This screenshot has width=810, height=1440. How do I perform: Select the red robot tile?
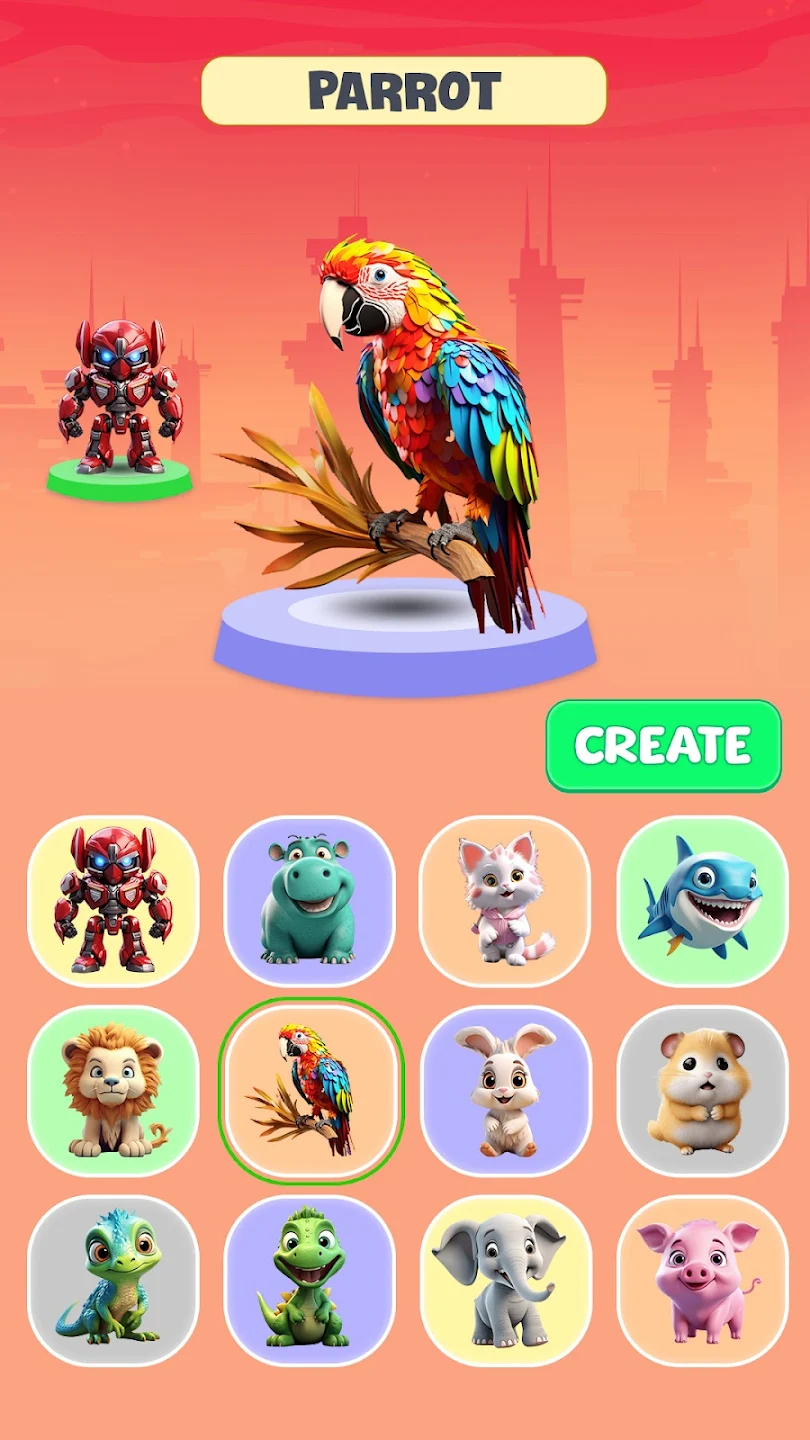coord(113,901)
